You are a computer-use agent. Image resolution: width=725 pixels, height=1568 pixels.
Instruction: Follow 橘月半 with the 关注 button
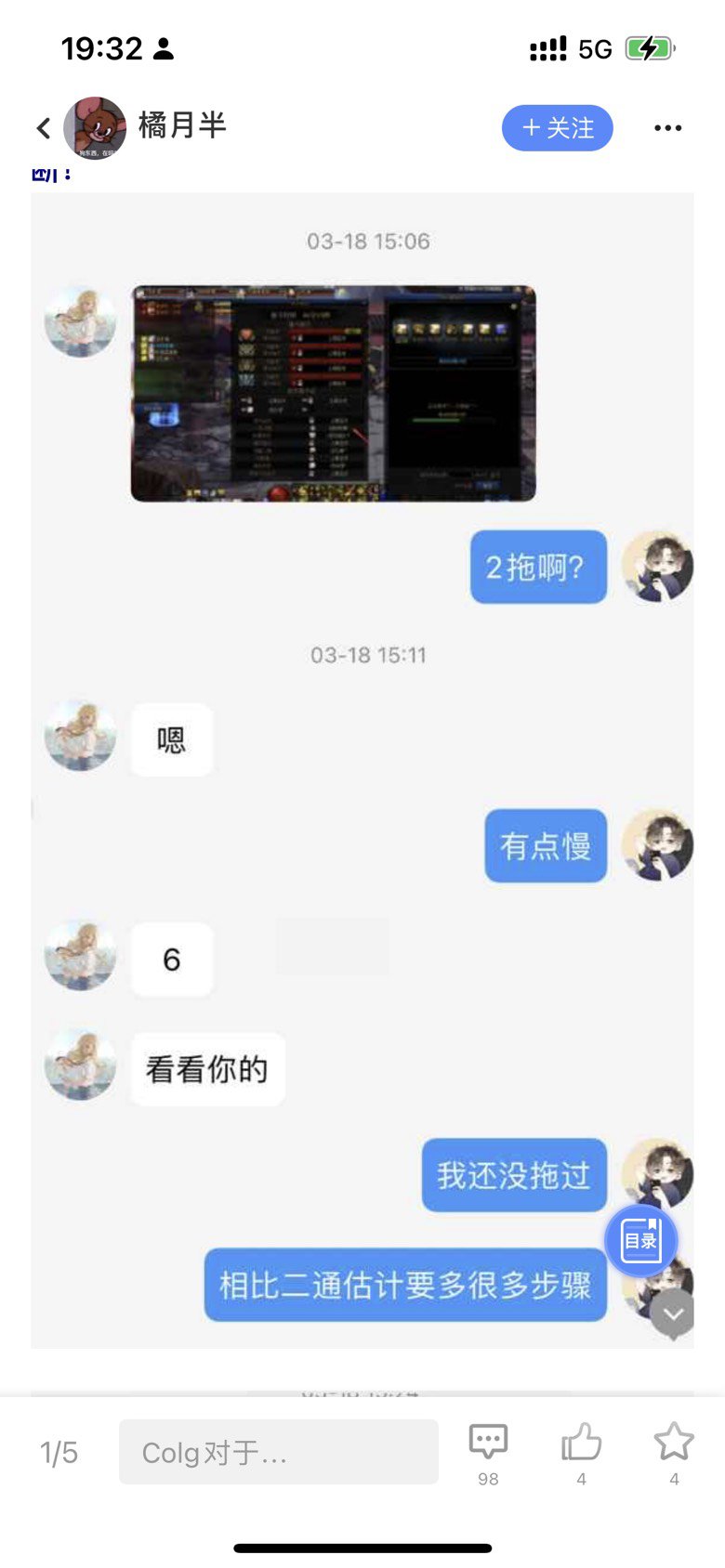tap(558, 128)
